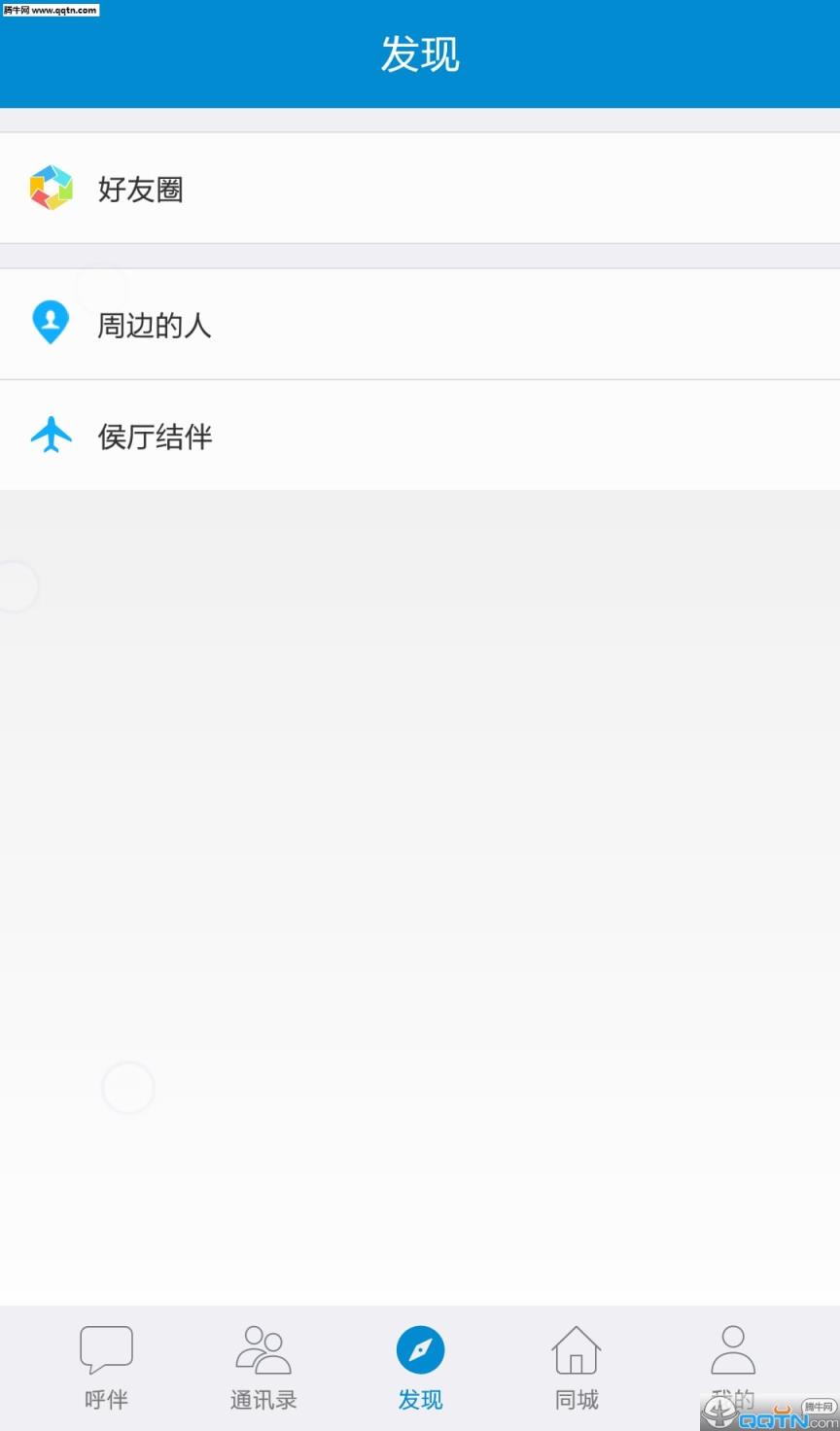Click the 我的 person icon
Image resolution: width=840 pixels, height=1431 pixels.
(x=734, y=1348)
